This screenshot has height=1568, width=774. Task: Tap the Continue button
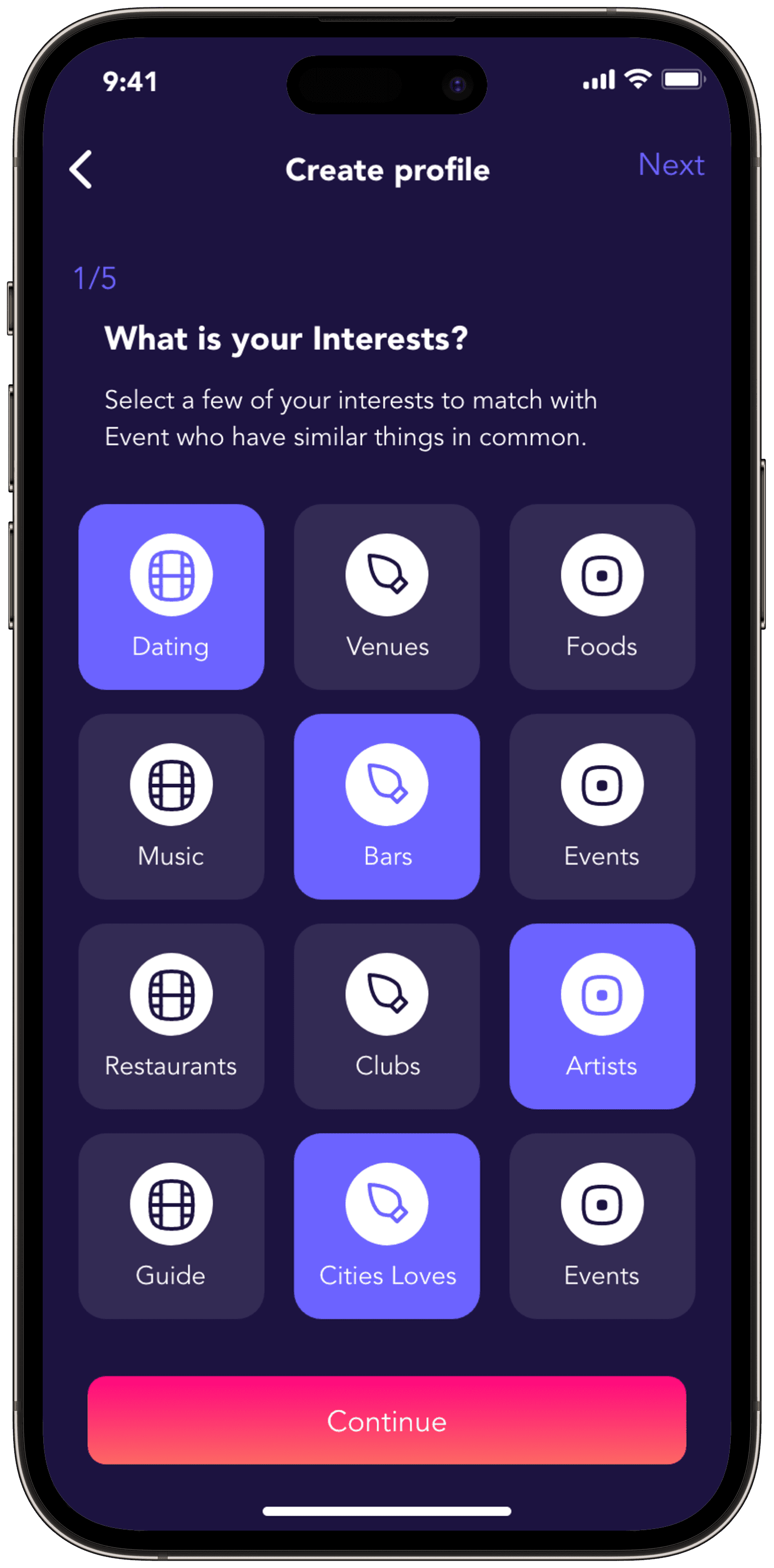[386, 1420]
